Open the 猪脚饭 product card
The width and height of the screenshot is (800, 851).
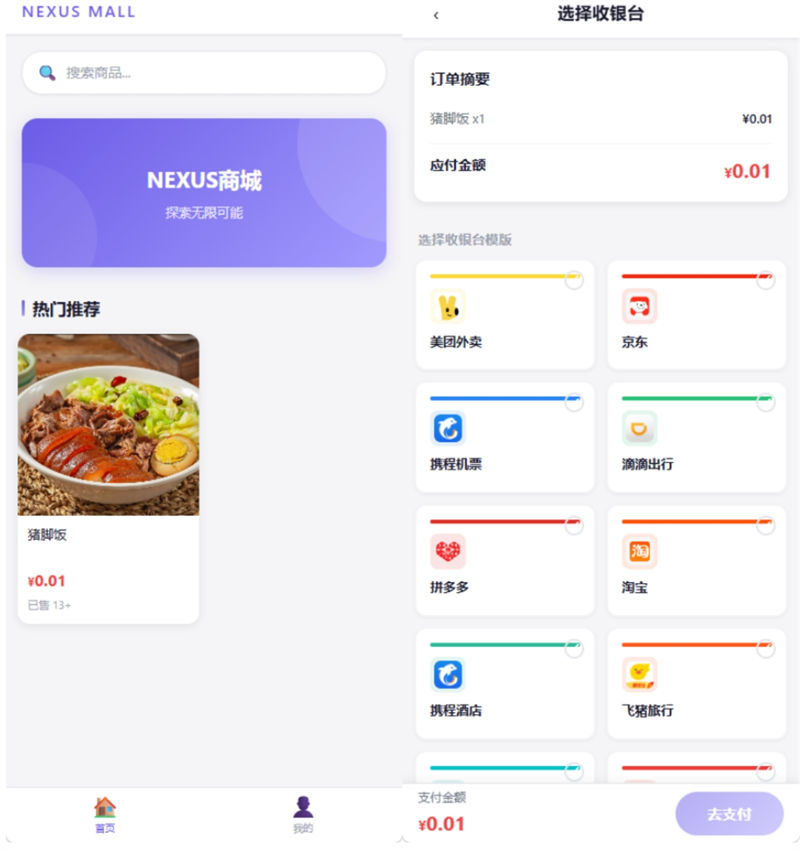coord(108,478)
